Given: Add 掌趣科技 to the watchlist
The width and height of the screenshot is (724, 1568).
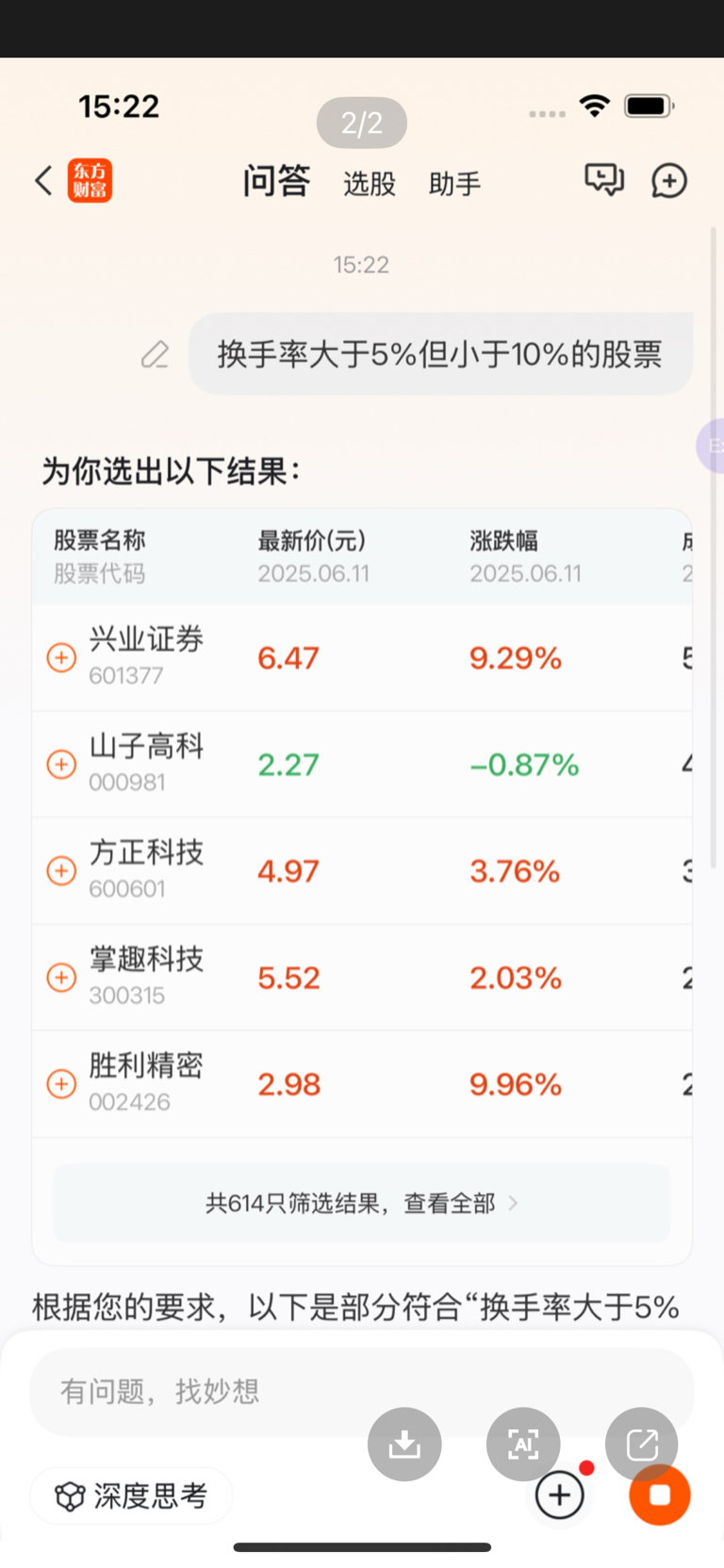Looking at the screenshot, I should [x=61, y=977].
